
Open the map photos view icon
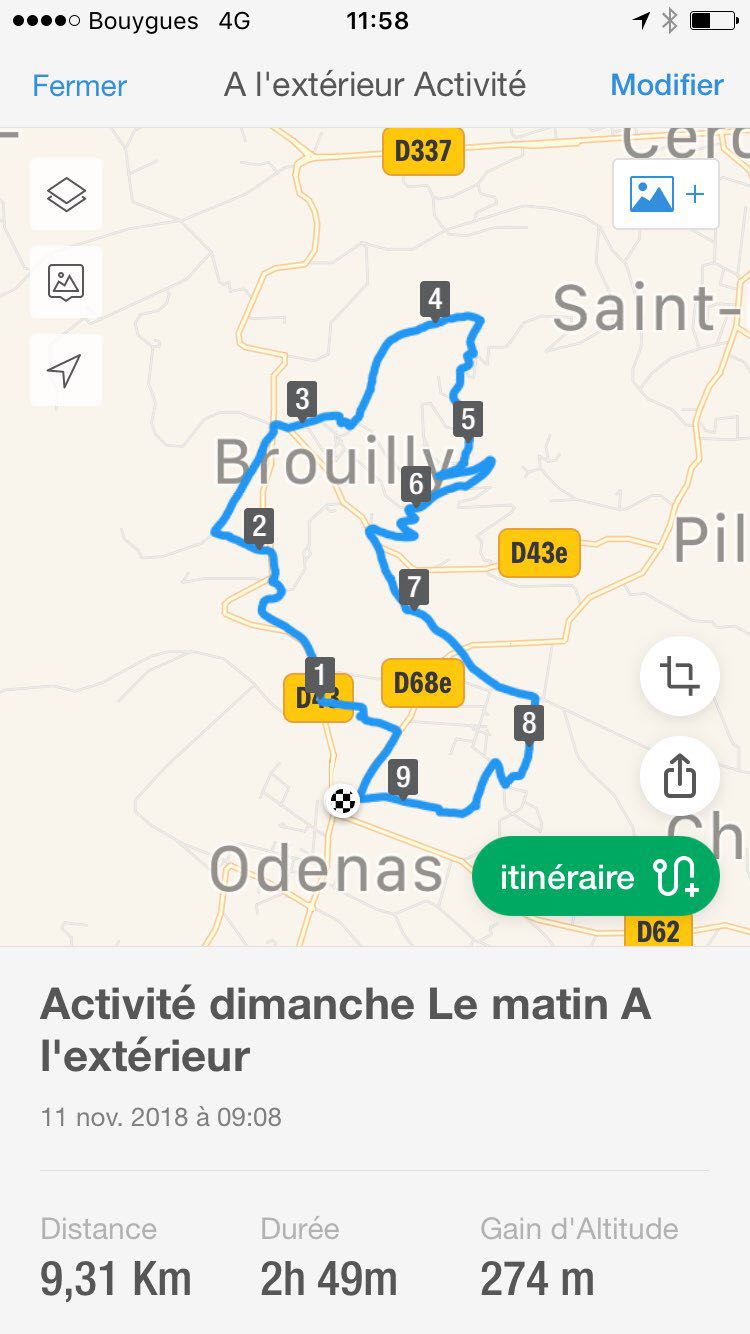tap(66, 282)
